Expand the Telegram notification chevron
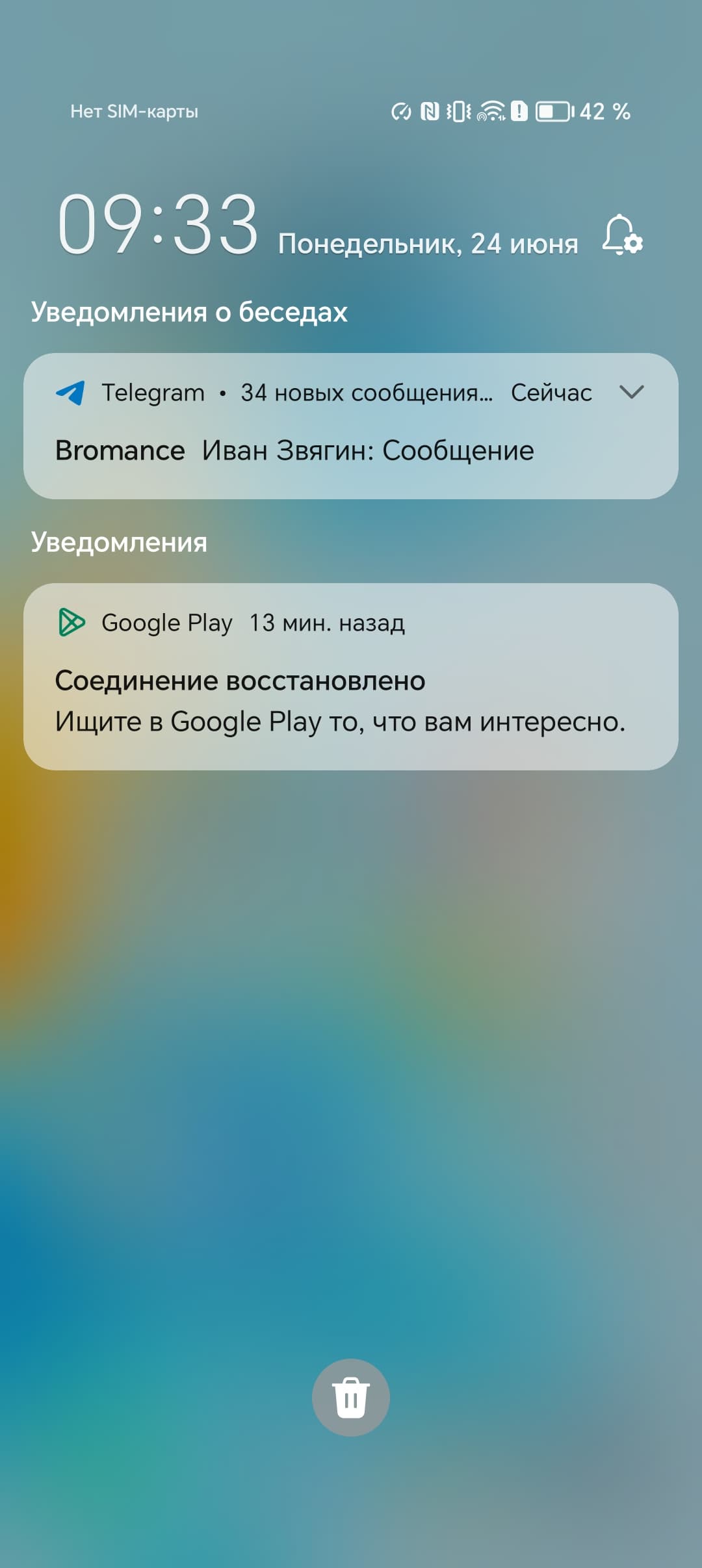702x1568 pixels. (631, 392)
